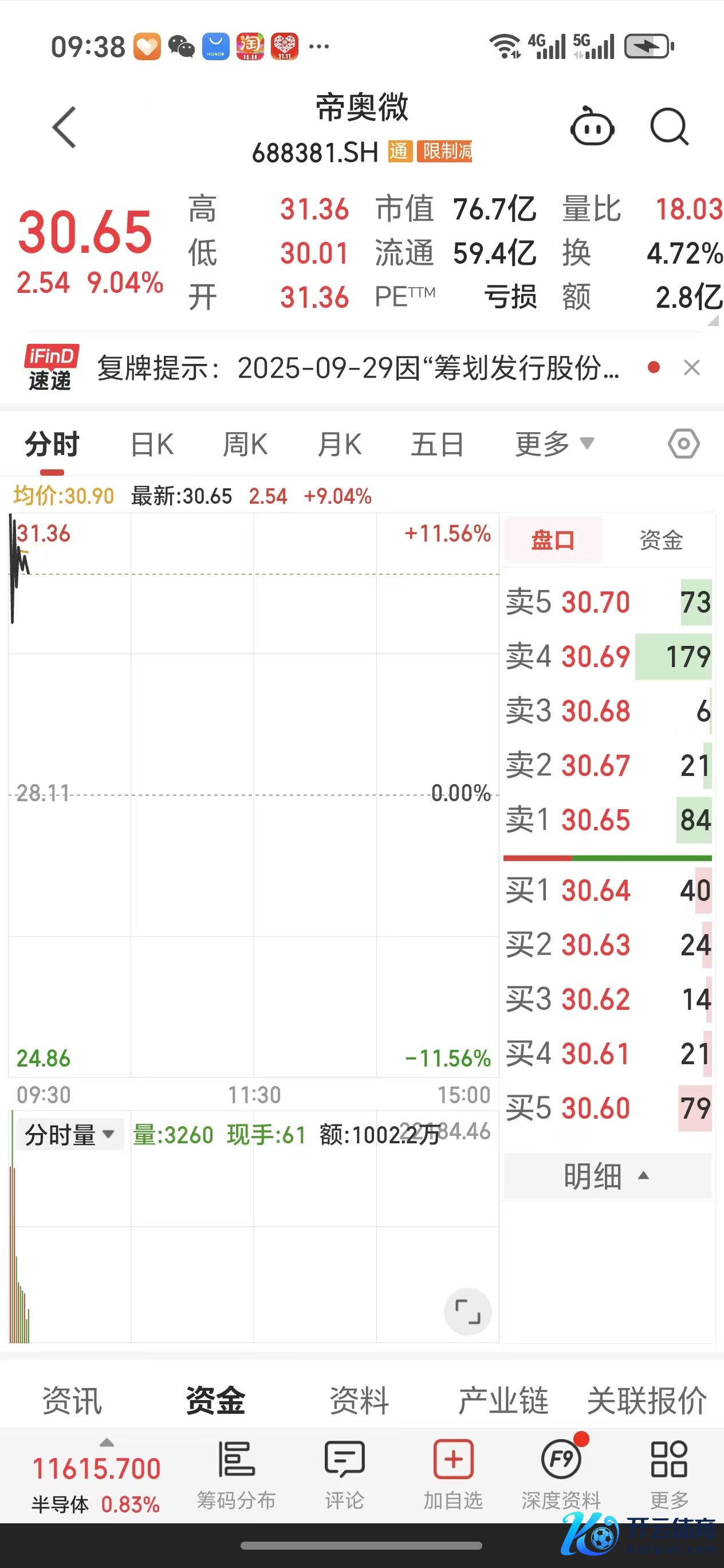Image resolution: width=724 pixels, height=1568 pixels.
Task: Switch to the 资讯 section tab
Action: click(72, 1401)
